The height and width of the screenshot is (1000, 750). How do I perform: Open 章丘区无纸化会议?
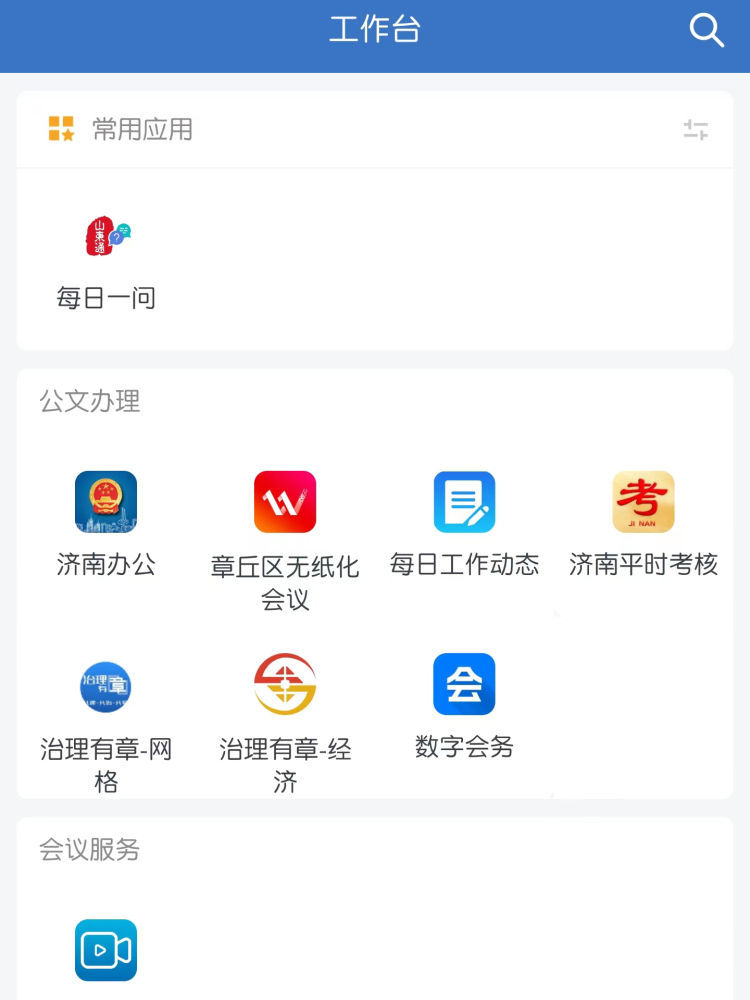(285, 502)
